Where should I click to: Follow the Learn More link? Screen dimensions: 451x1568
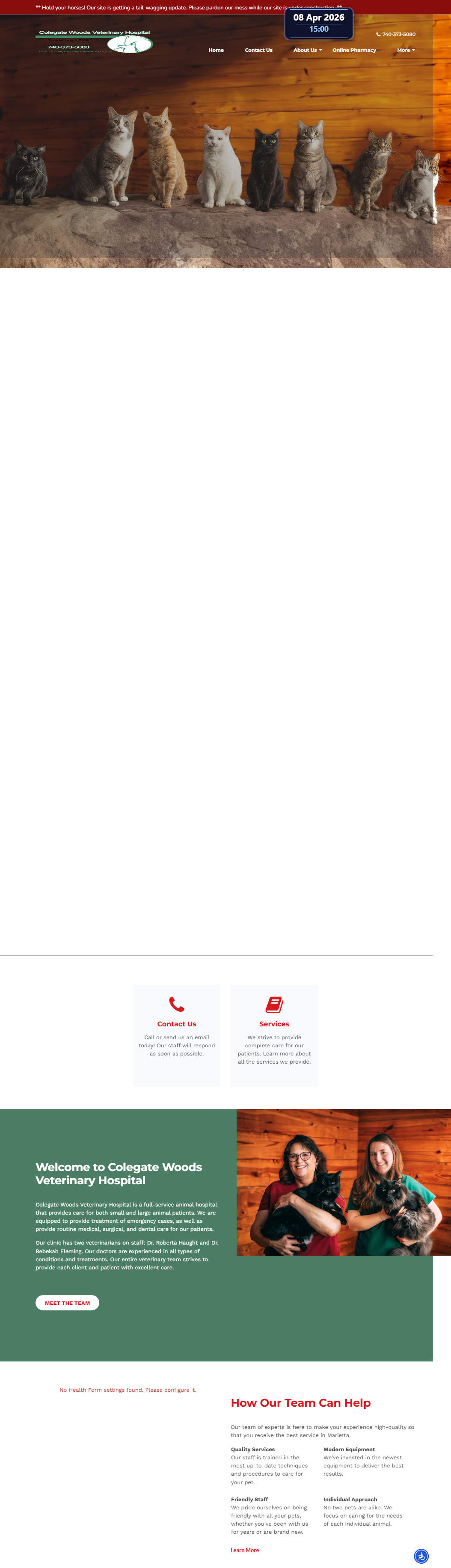coord(245,1550)
